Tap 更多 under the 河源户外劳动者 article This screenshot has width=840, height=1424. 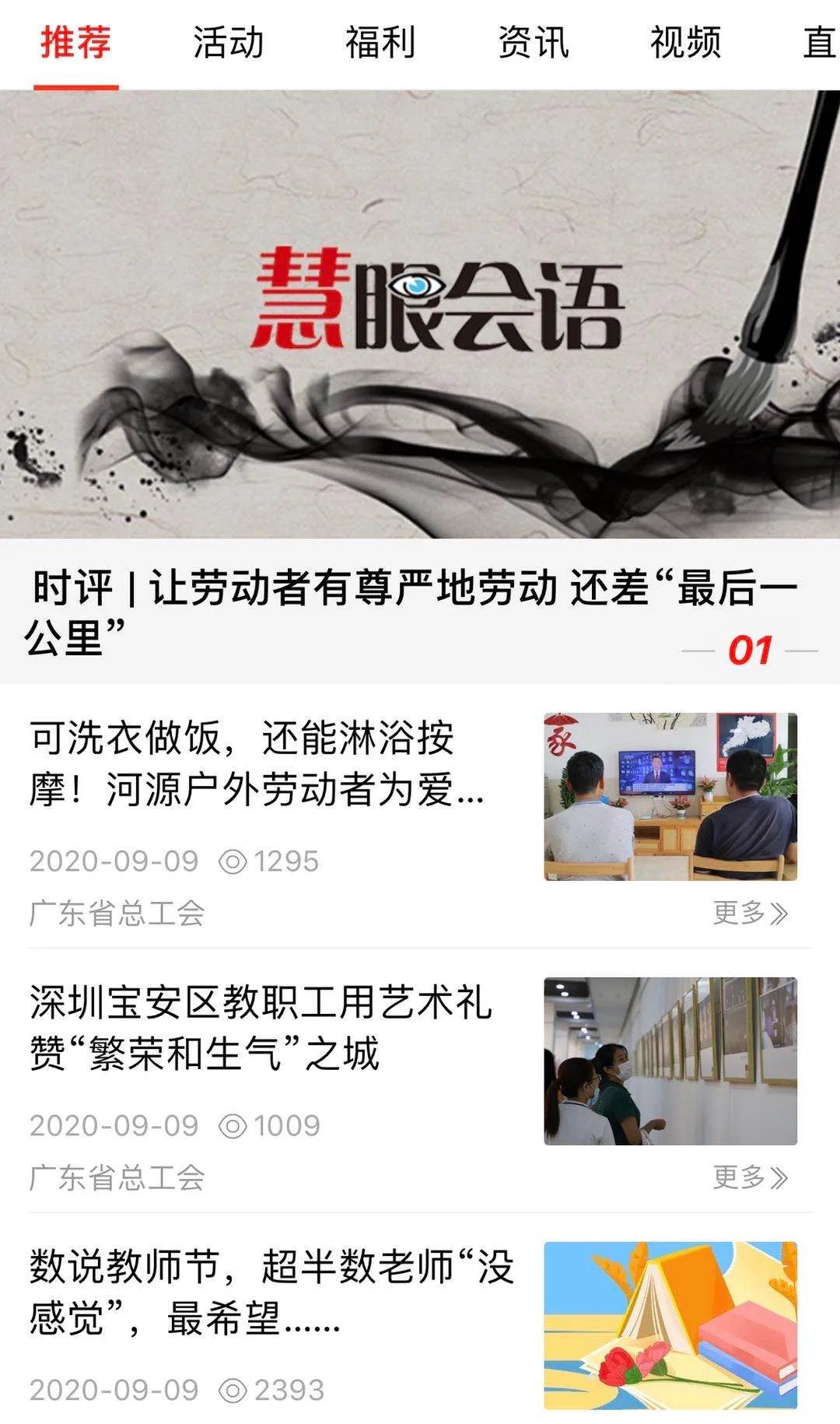coord(750,913)
